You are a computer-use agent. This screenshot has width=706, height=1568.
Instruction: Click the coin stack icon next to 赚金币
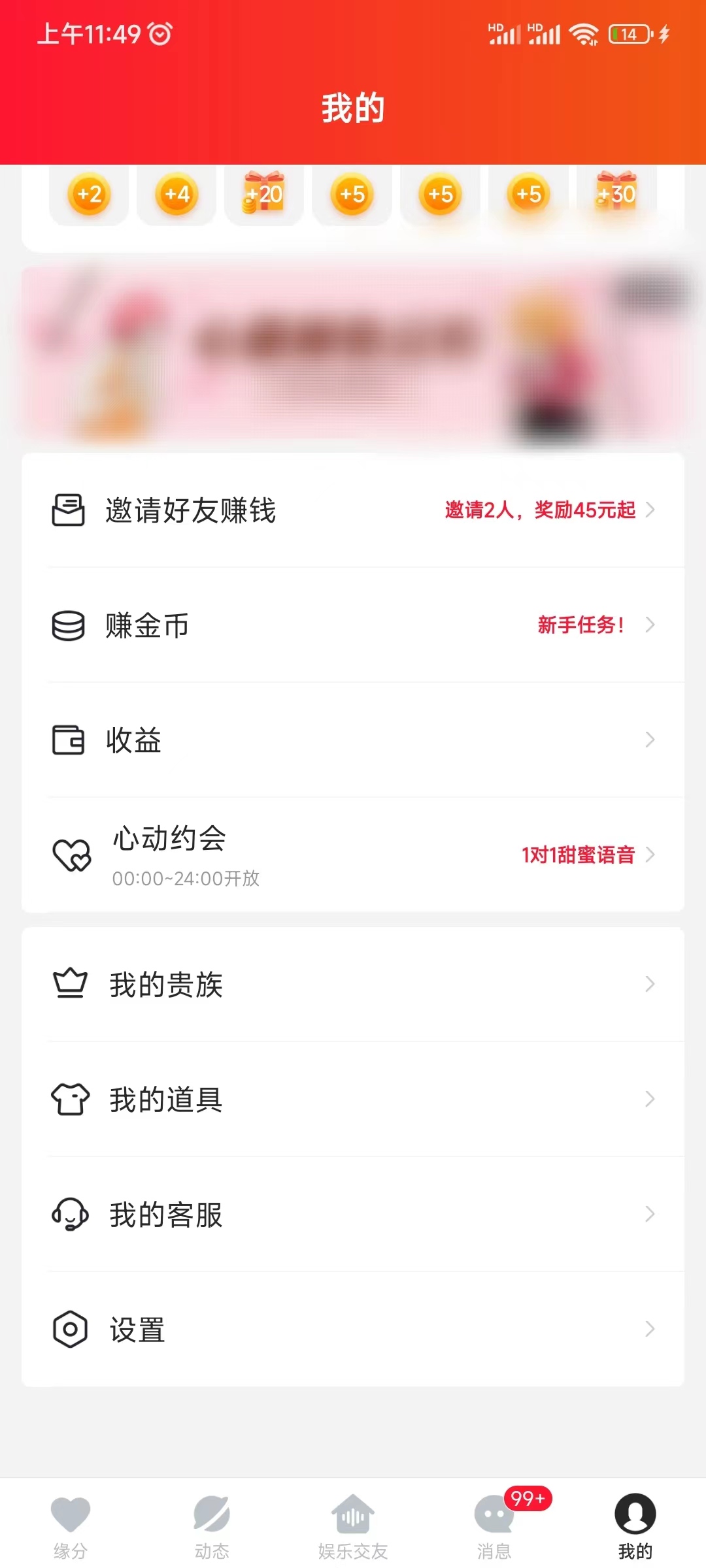(67, 625)
